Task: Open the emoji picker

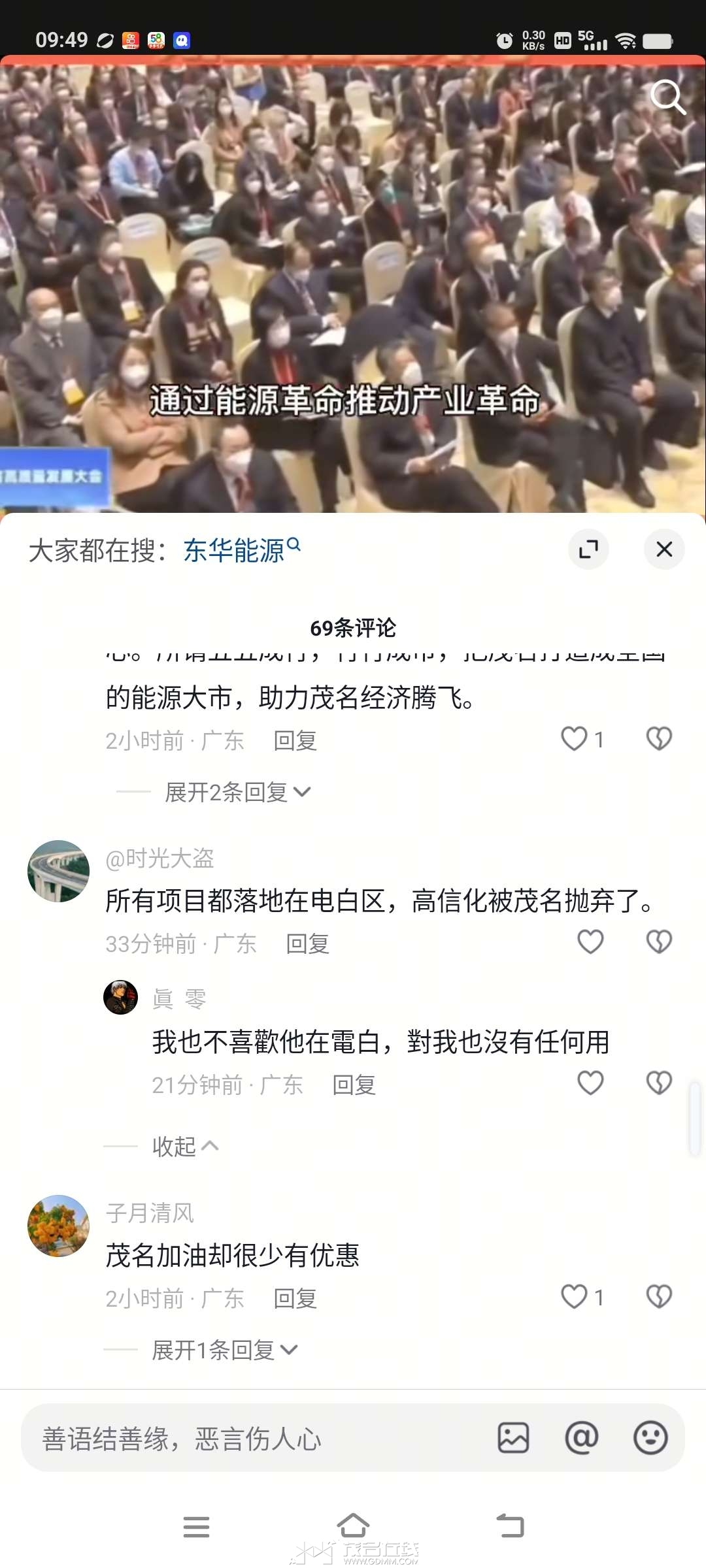Action: 650,1438
